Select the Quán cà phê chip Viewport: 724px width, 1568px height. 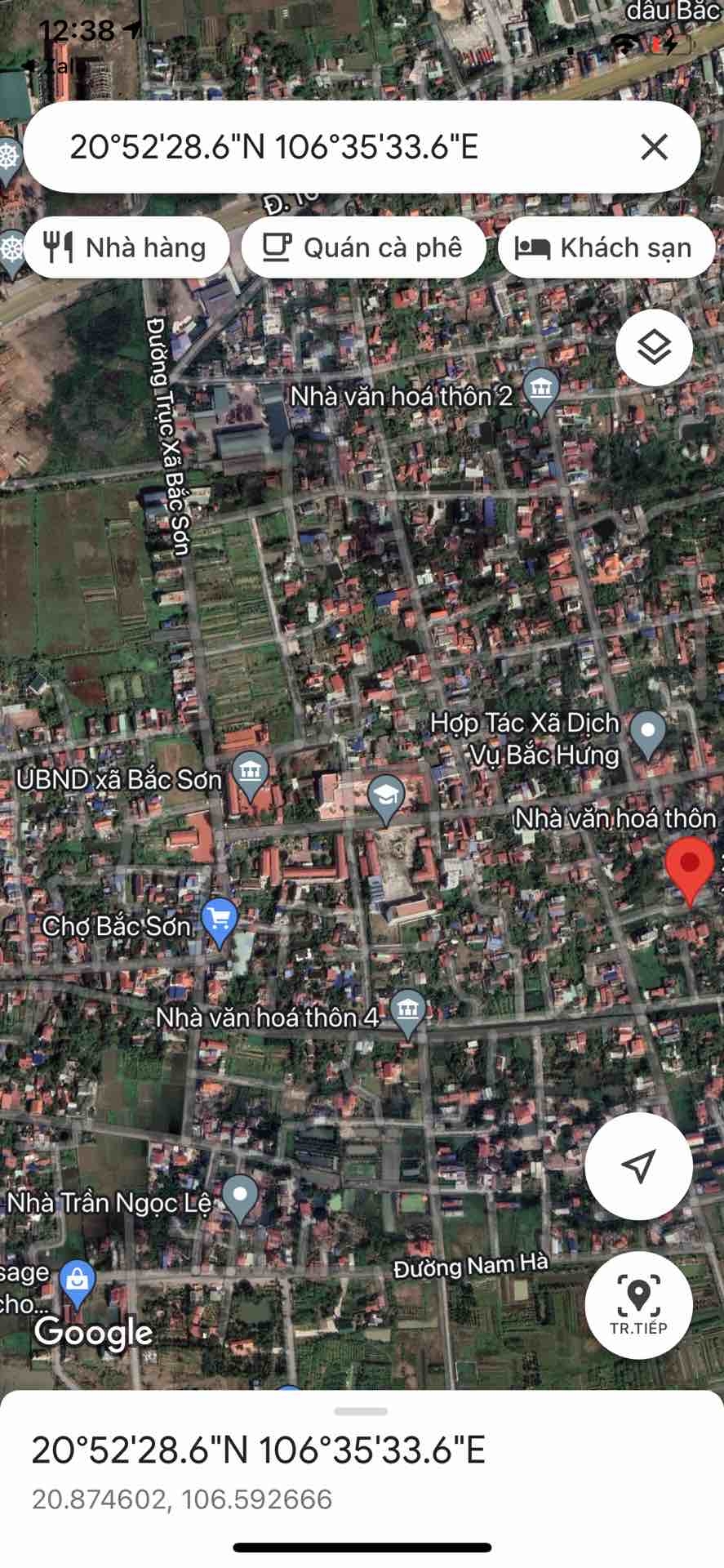click(x=363, y=247)
